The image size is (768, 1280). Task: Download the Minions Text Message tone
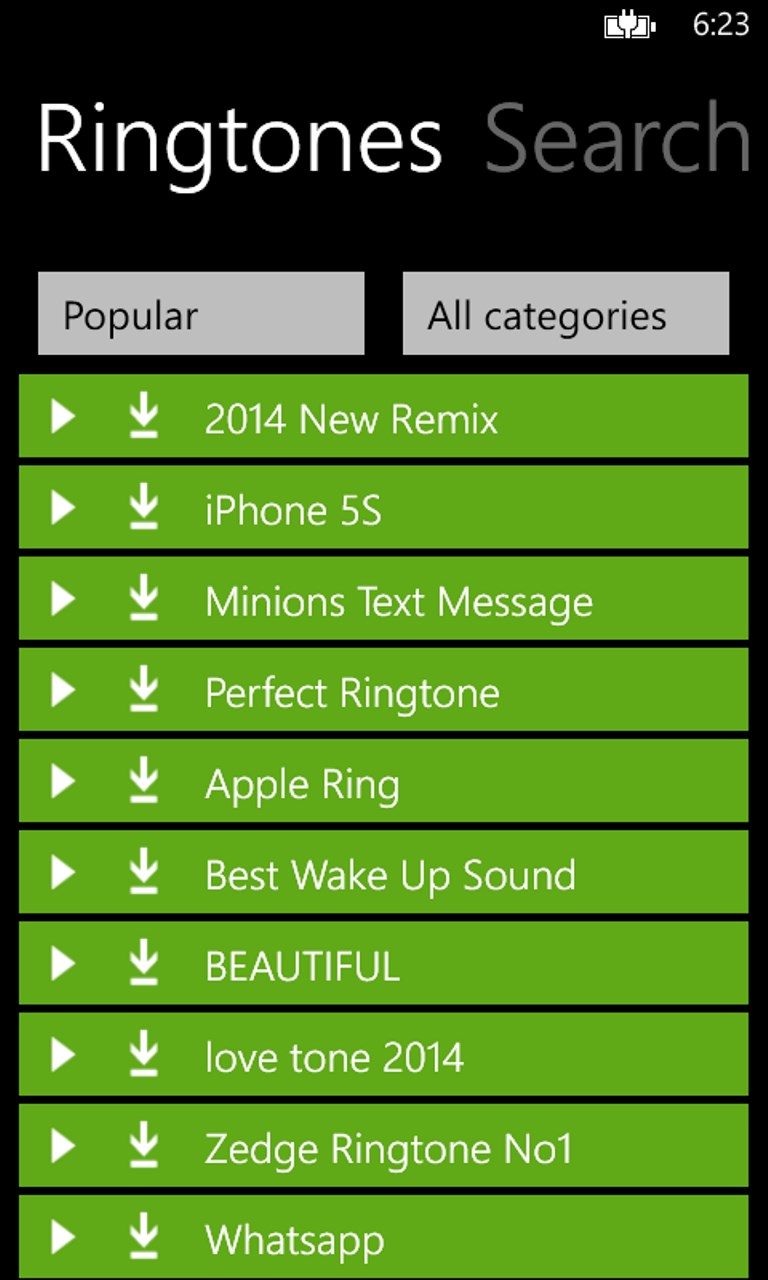[x=145, y=599]
